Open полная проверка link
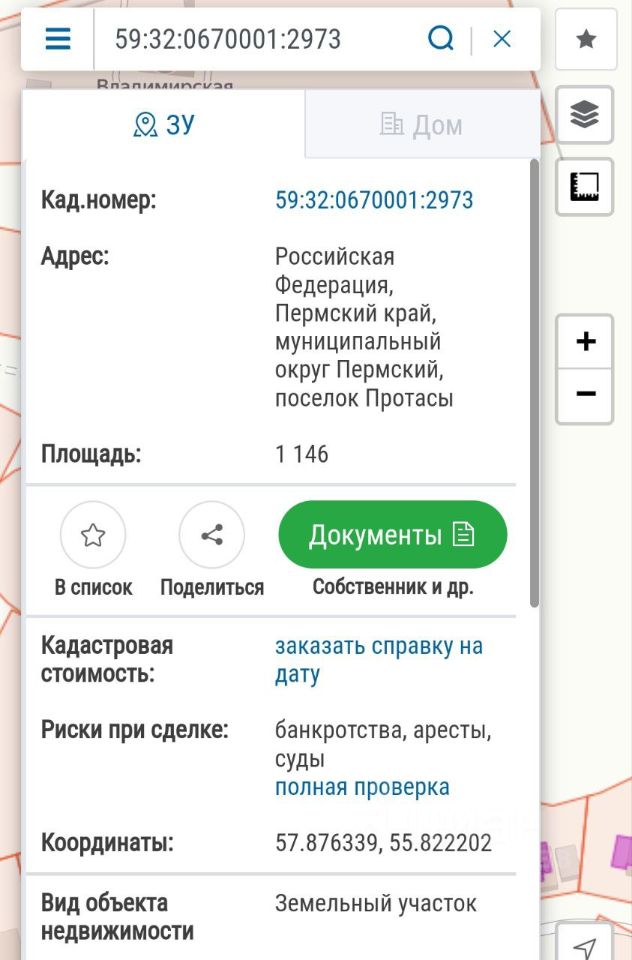This screenshot has width=632, height=960. (x=362, y=788)
